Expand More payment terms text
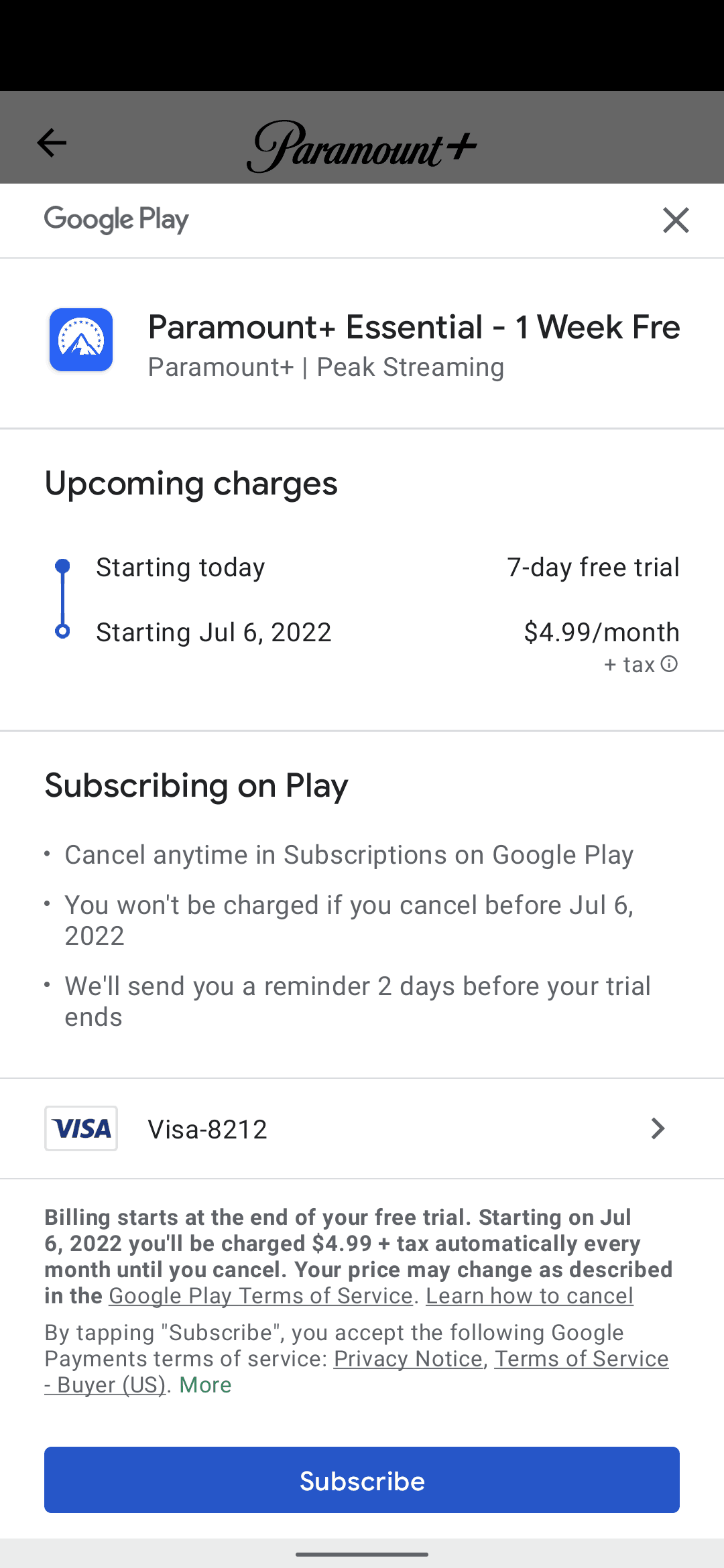The image size is (724, 1568). pos(205,1385)
